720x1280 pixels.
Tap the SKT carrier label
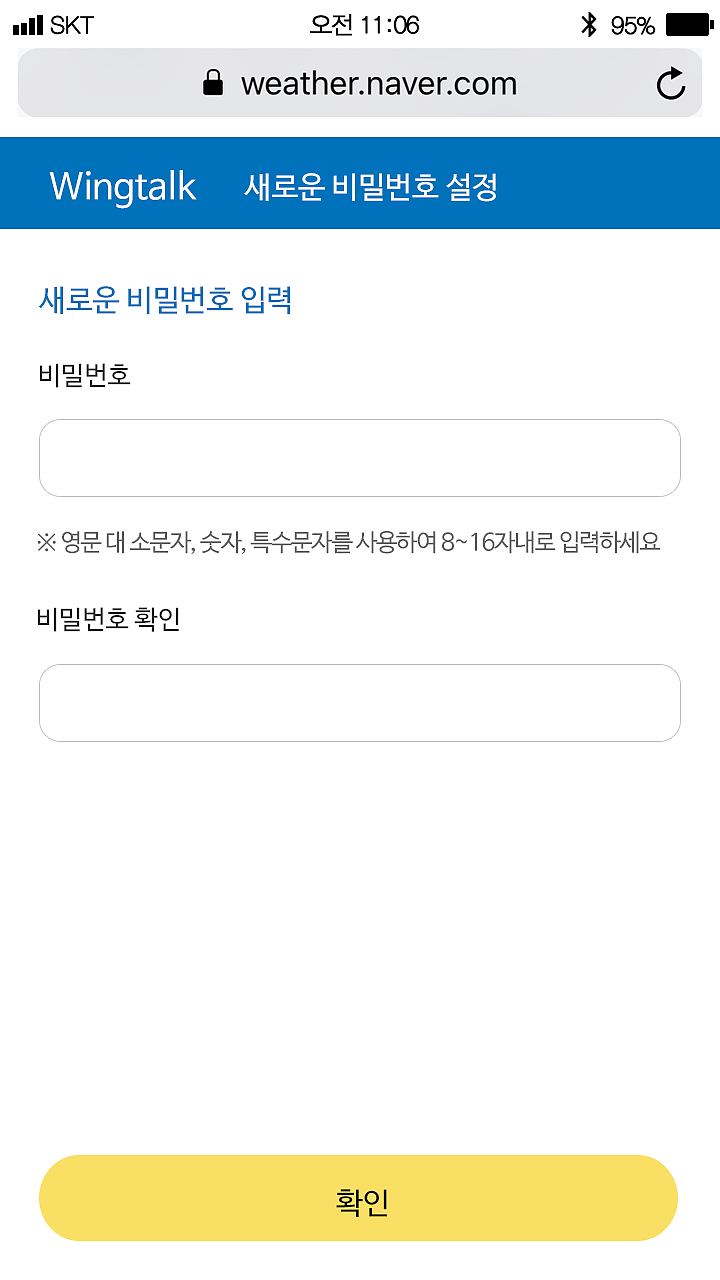pyautogui.click(x=72, y=24)
